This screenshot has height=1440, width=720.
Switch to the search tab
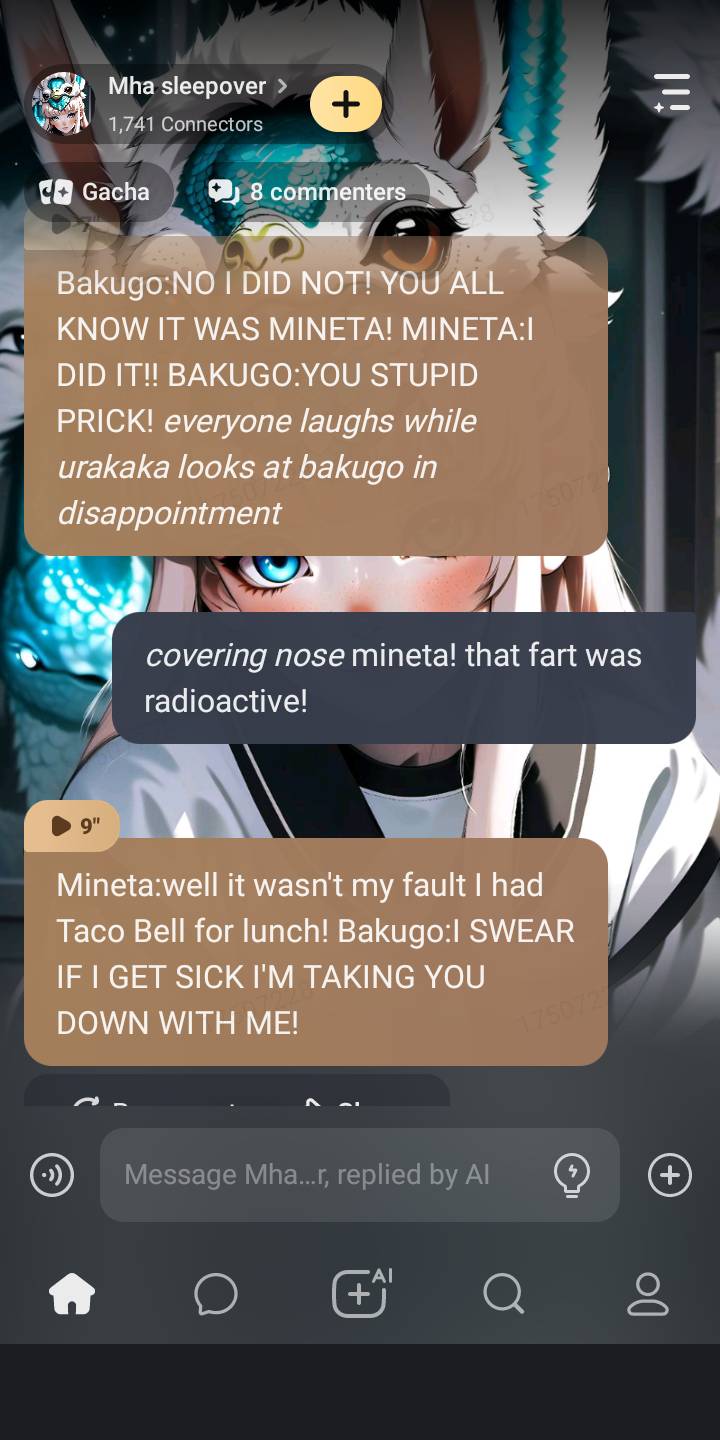click(503, 1295)
